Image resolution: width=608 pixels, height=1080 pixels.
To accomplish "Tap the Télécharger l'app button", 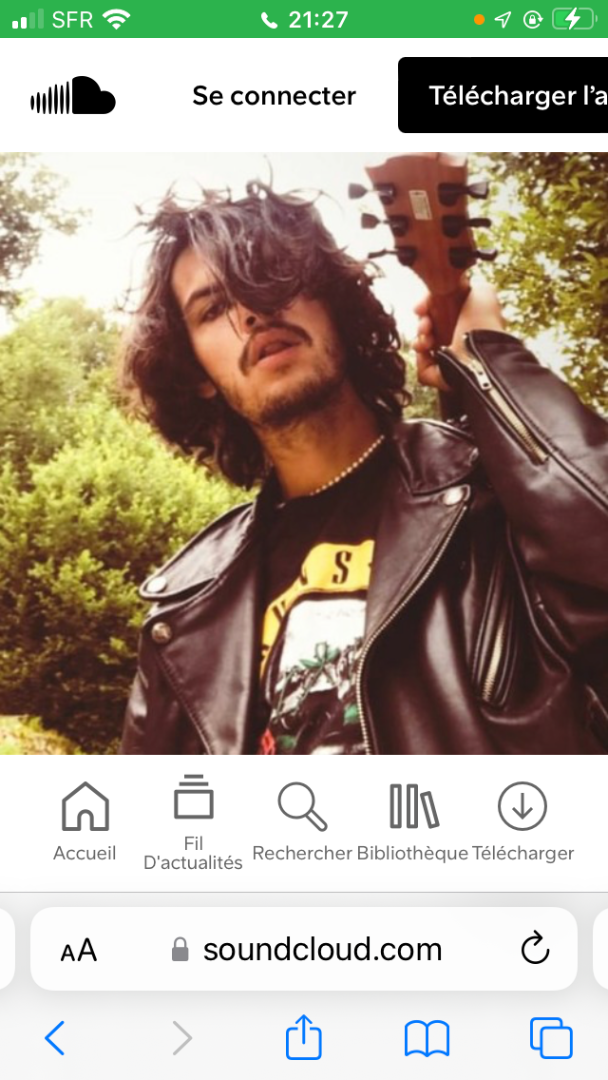I will click(x=505, y=96).
